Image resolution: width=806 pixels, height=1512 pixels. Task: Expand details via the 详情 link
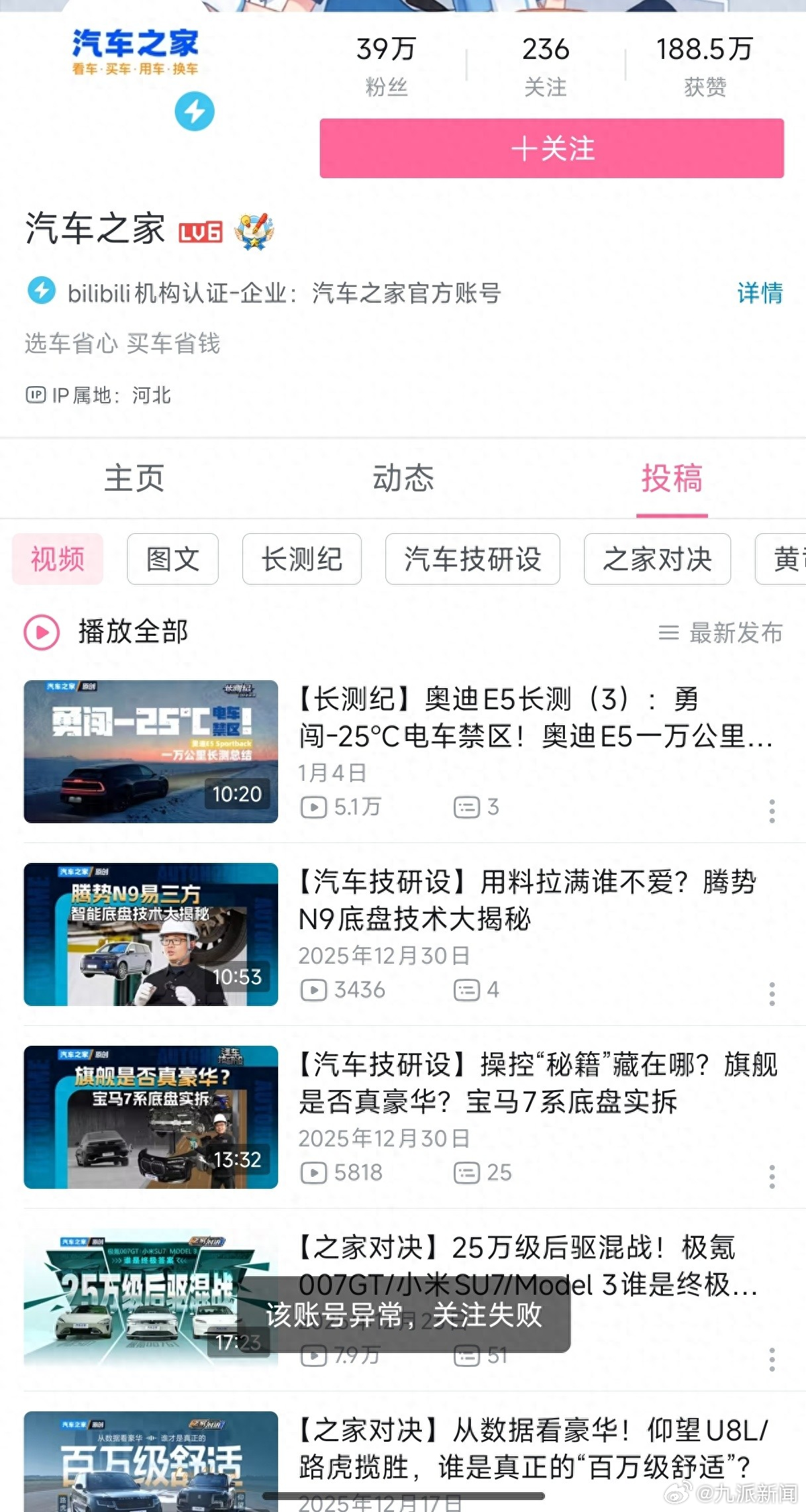pyautogui.click(x=759, y=295)
